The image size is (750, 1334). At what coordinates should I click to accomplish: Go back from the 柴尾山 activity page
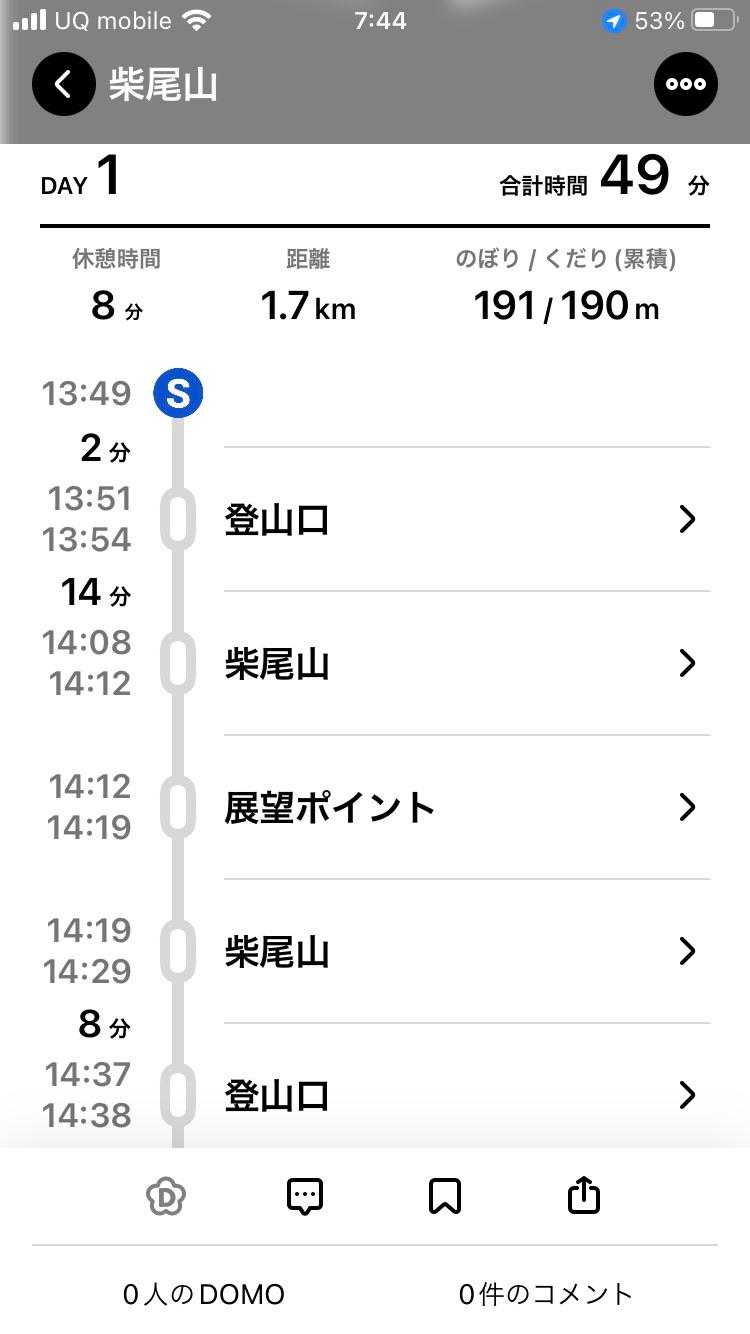(x=63, y=84)
